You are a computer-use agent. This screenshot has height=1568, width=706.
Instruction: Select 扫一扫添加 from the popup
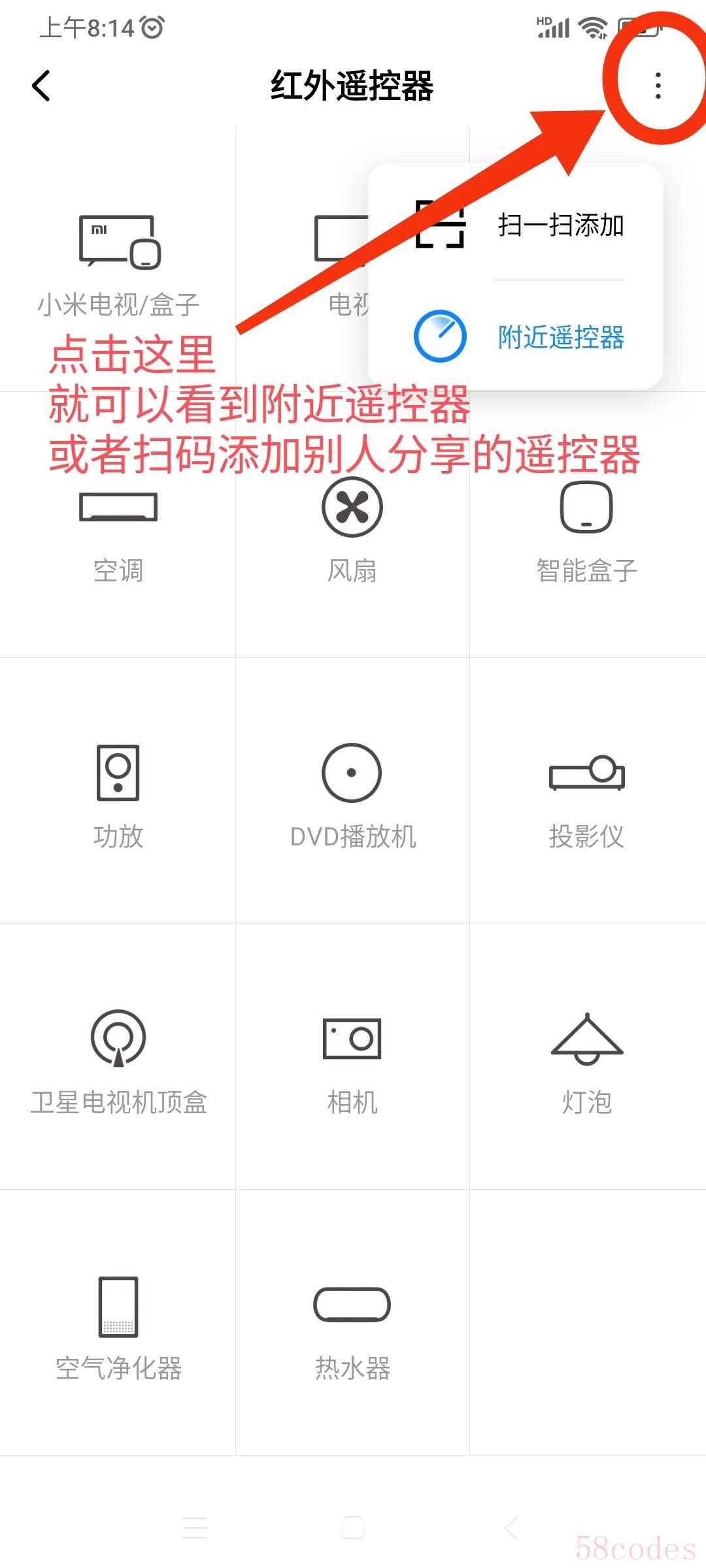[x=516, y=225]
